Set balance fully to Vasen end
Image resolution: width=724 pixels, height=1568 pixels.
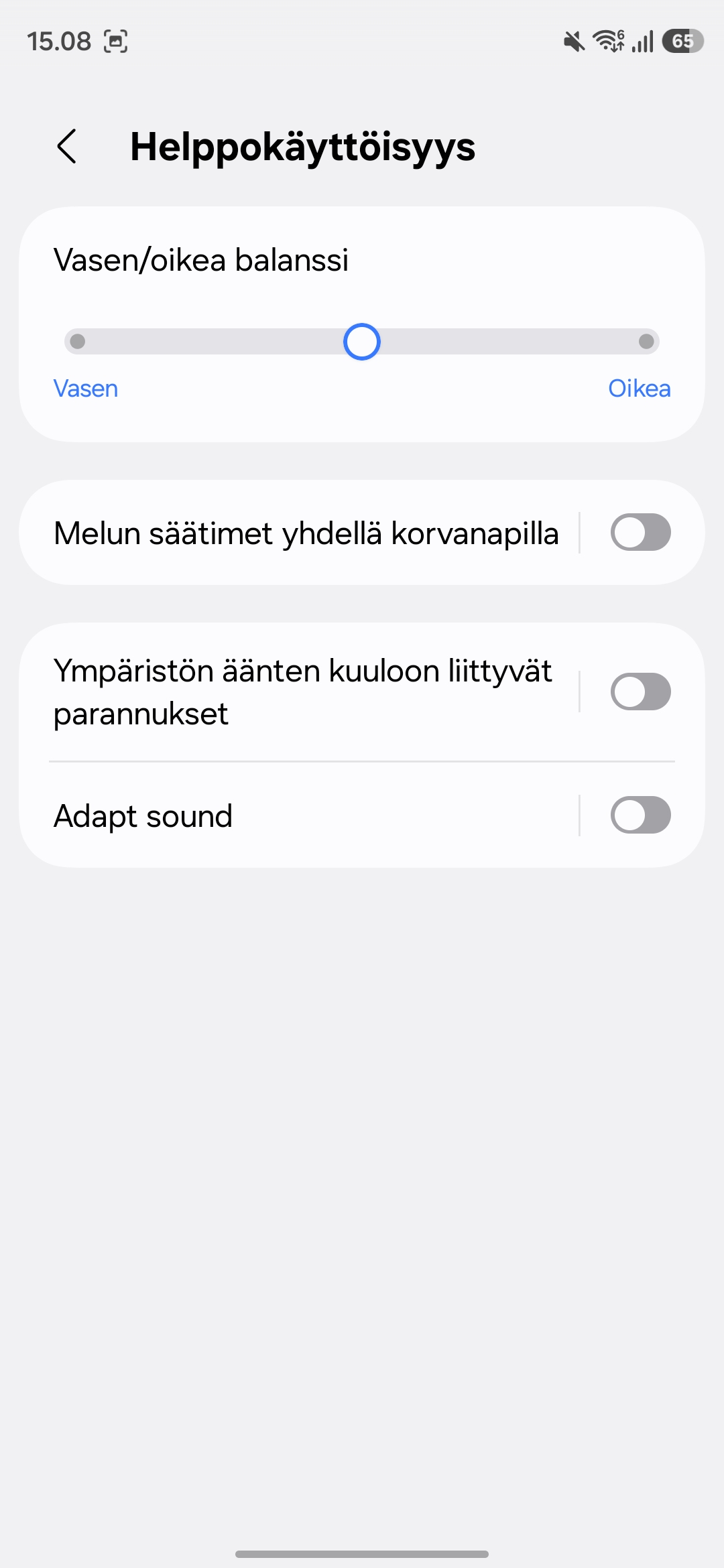[78, 342]
